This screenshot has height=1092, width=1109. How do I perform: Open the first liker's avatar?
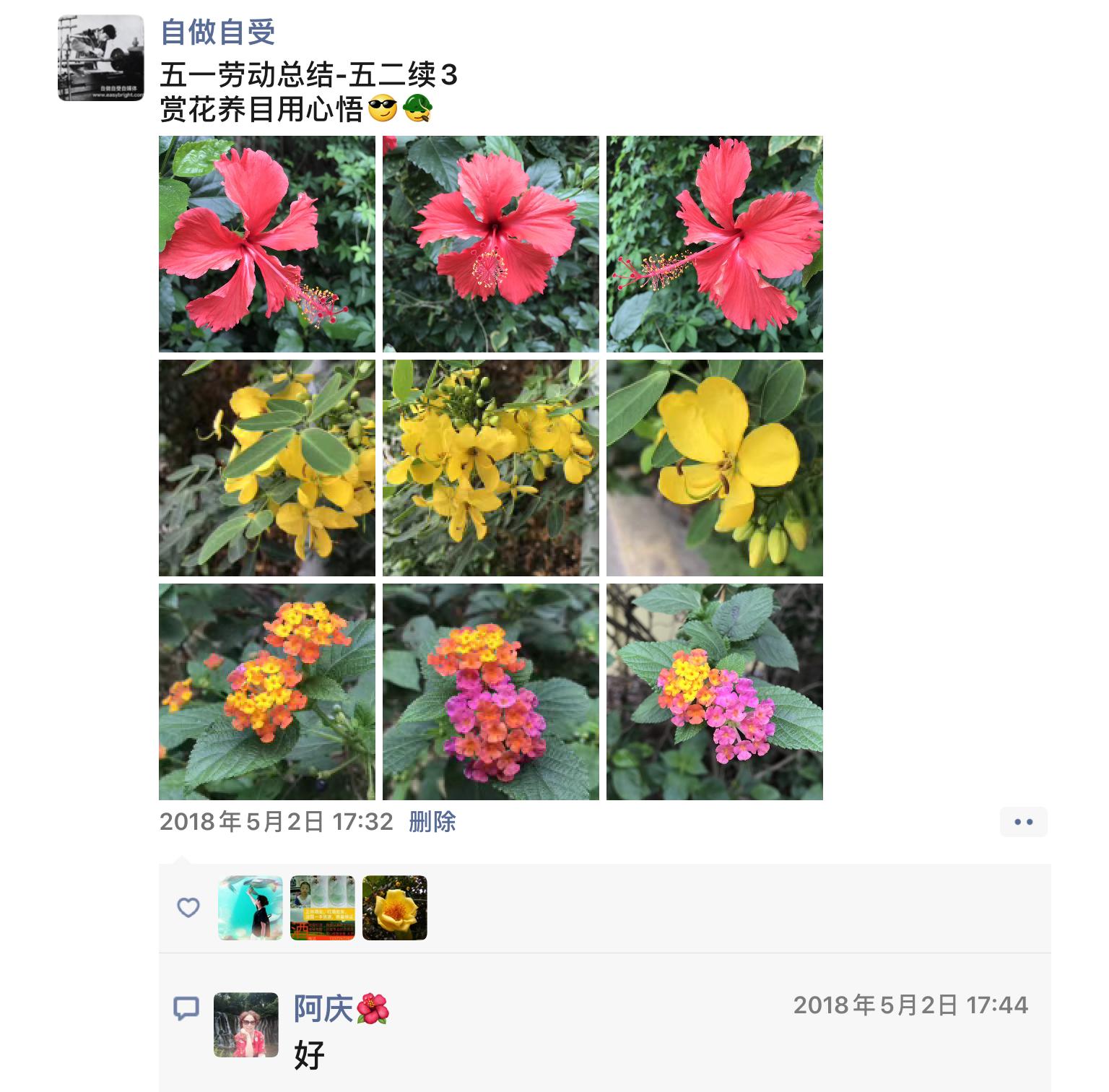251,908
